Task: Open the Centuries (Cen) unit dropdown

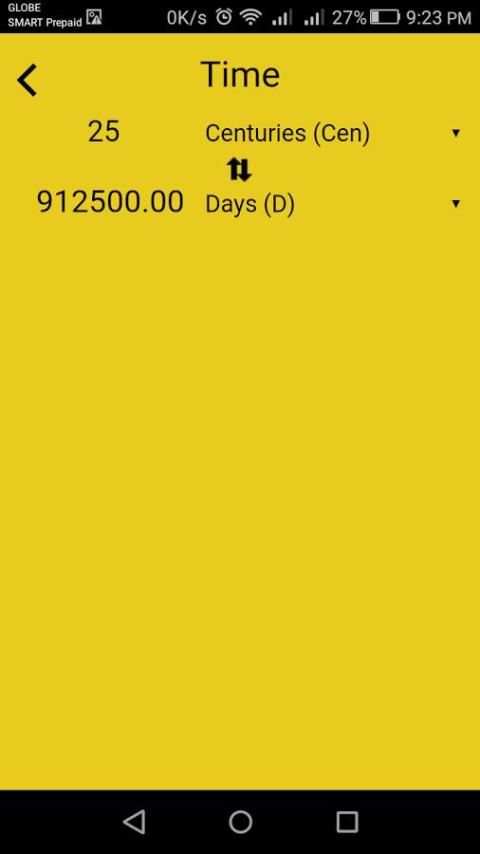Action: pos(333,133)
